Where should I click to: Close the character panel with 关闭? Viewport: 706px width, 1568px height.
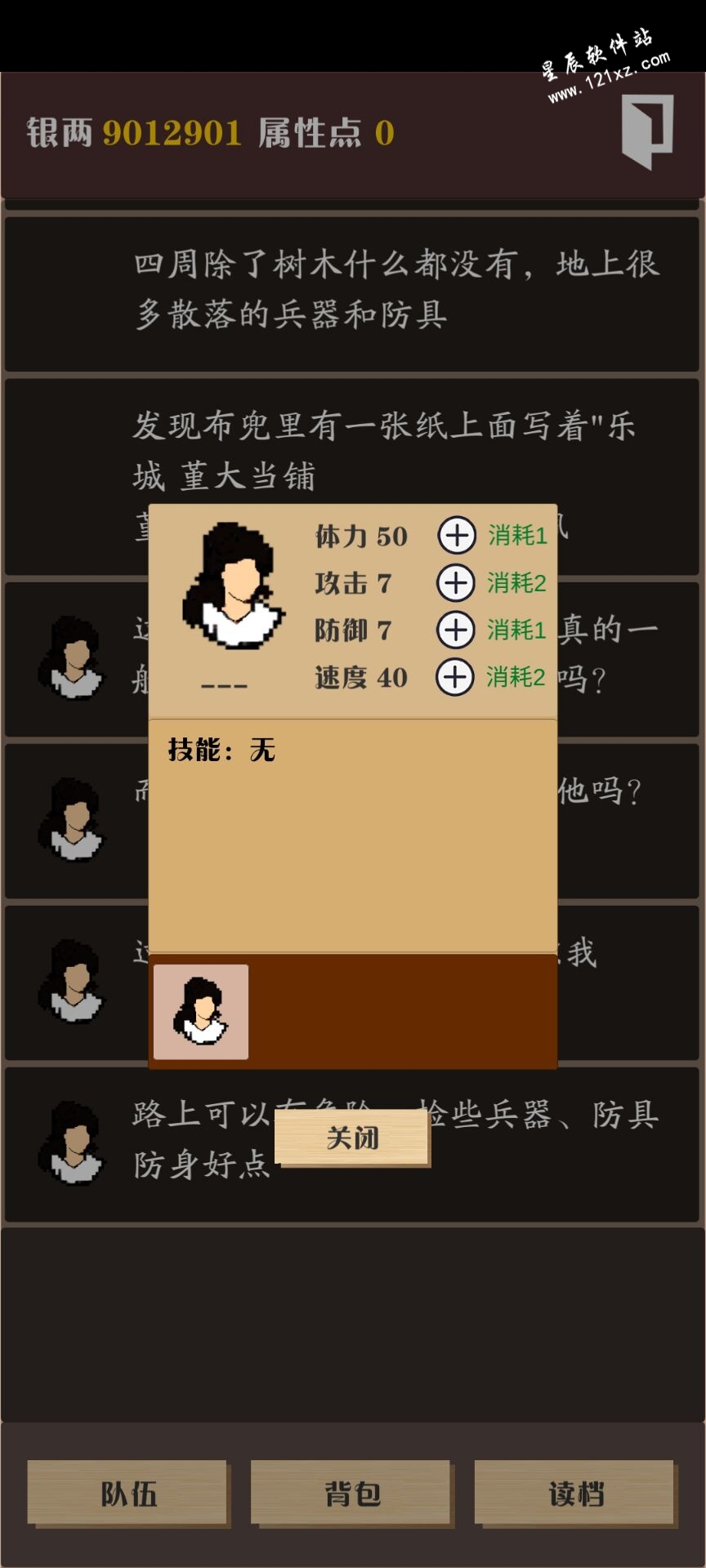(x=352, y=1137)
